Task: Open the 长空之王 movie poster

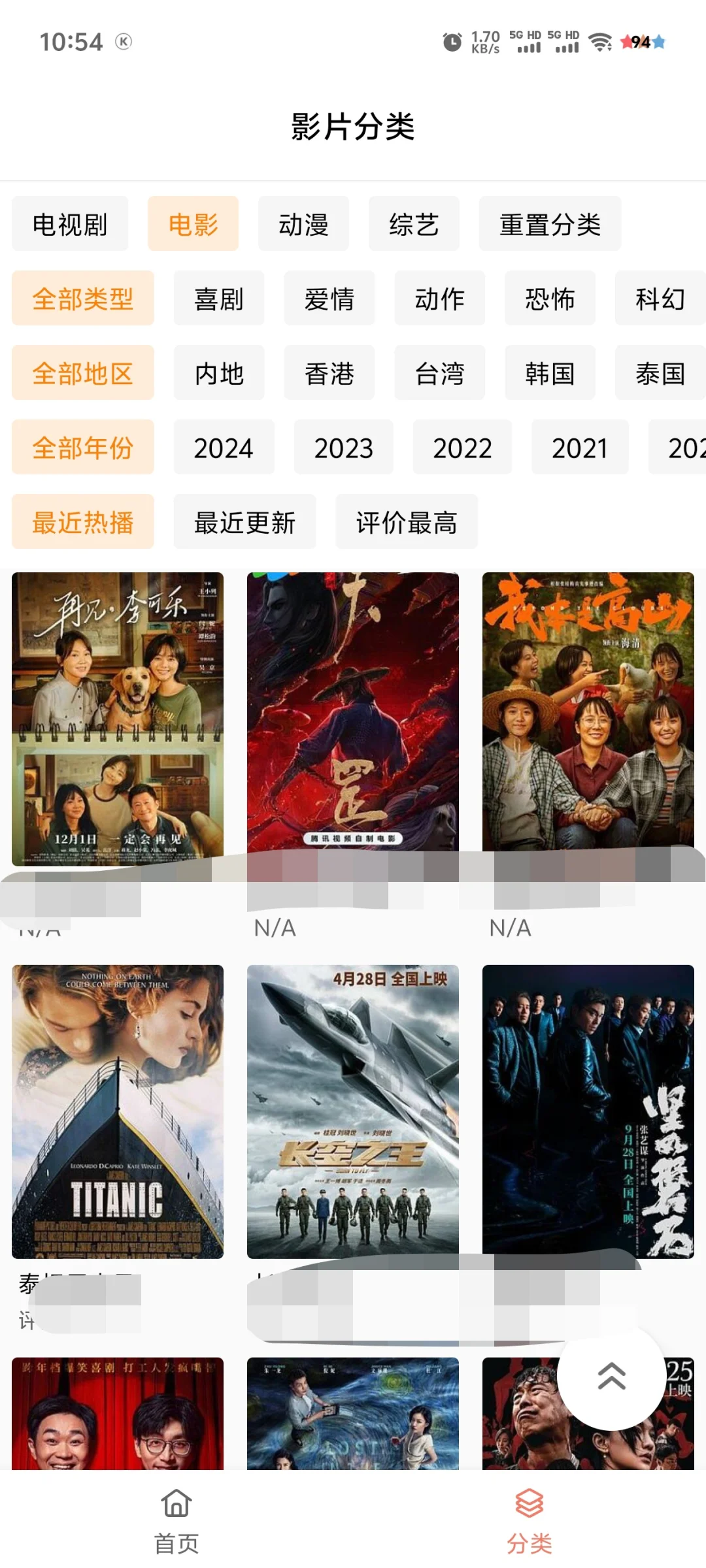Action: click(x=353, y=1111)
